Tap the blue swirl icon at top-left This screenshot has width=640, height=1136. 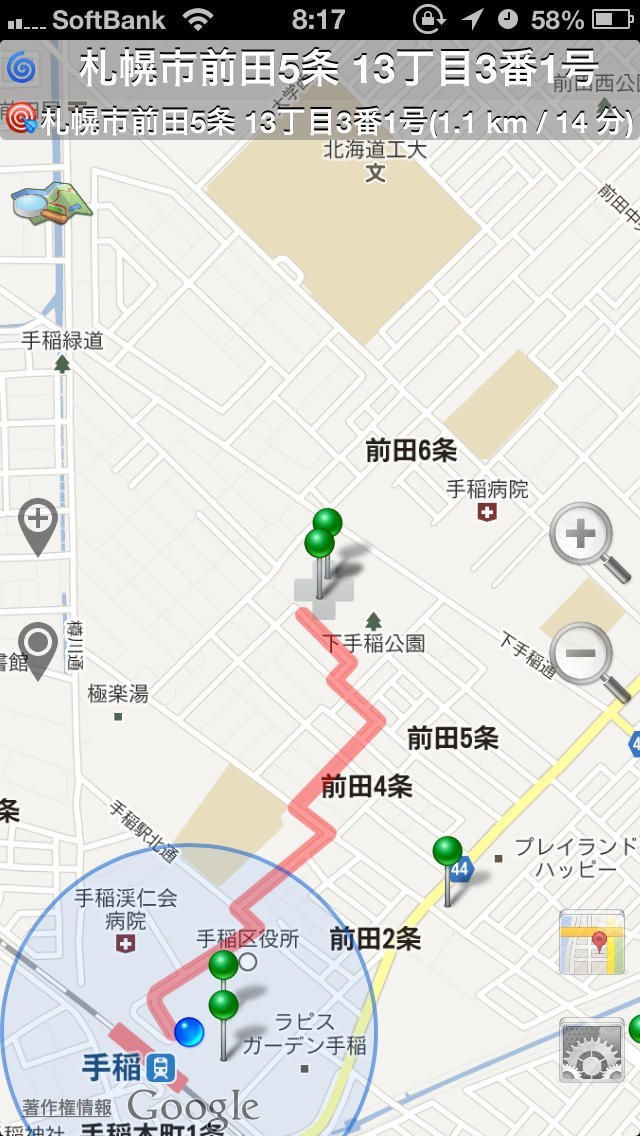pyautogui.click(x=20, y=68)
